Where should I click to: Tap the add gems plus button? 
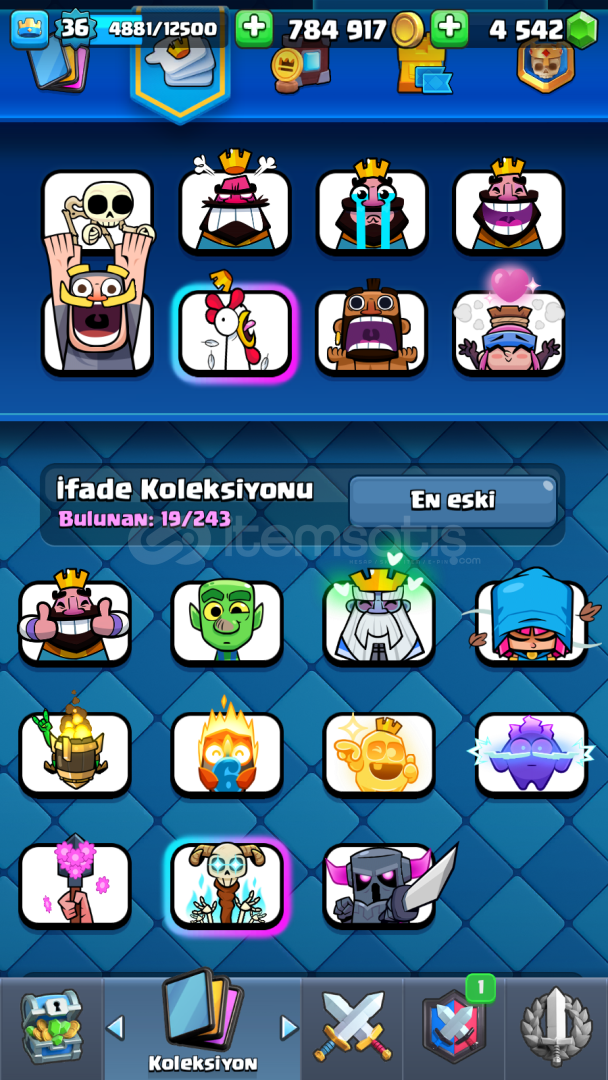pyautogui.click(x=450, y=29)
